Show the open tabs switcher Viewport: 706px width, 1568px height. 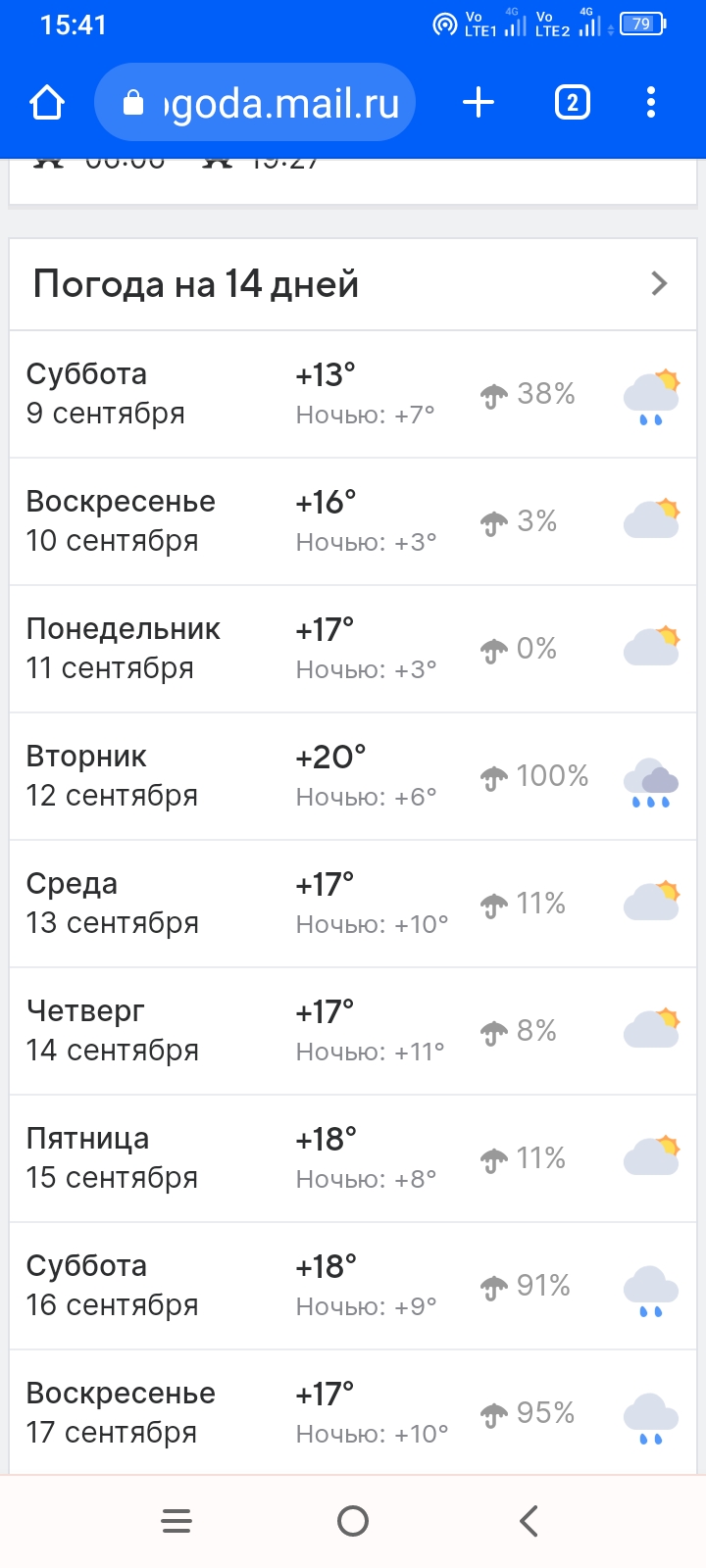[573, 102]
